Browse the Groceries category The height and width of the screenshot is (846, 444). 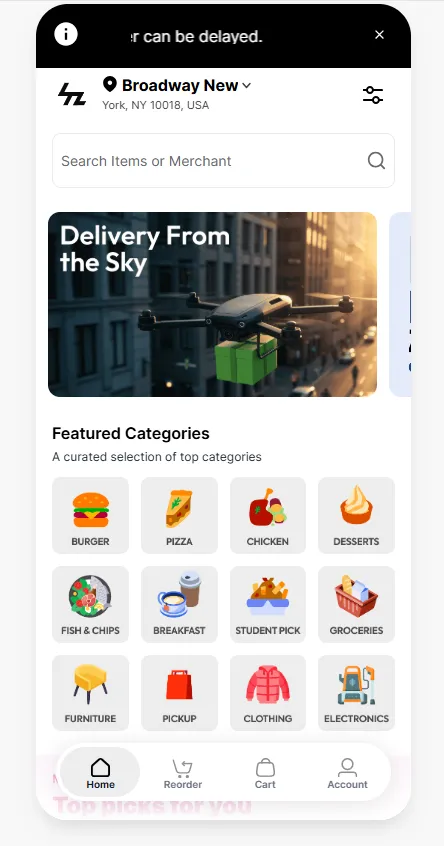click(x=357, y=604)
